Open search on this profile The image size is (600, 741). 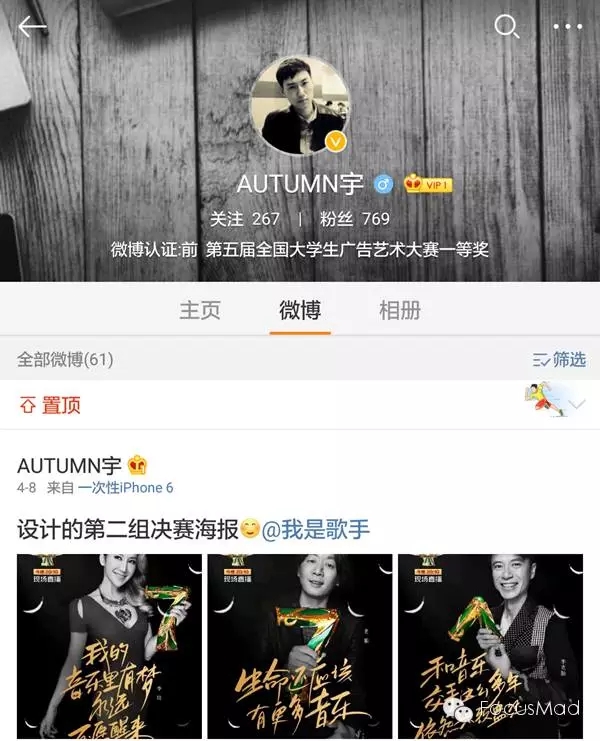pos(507,27)
